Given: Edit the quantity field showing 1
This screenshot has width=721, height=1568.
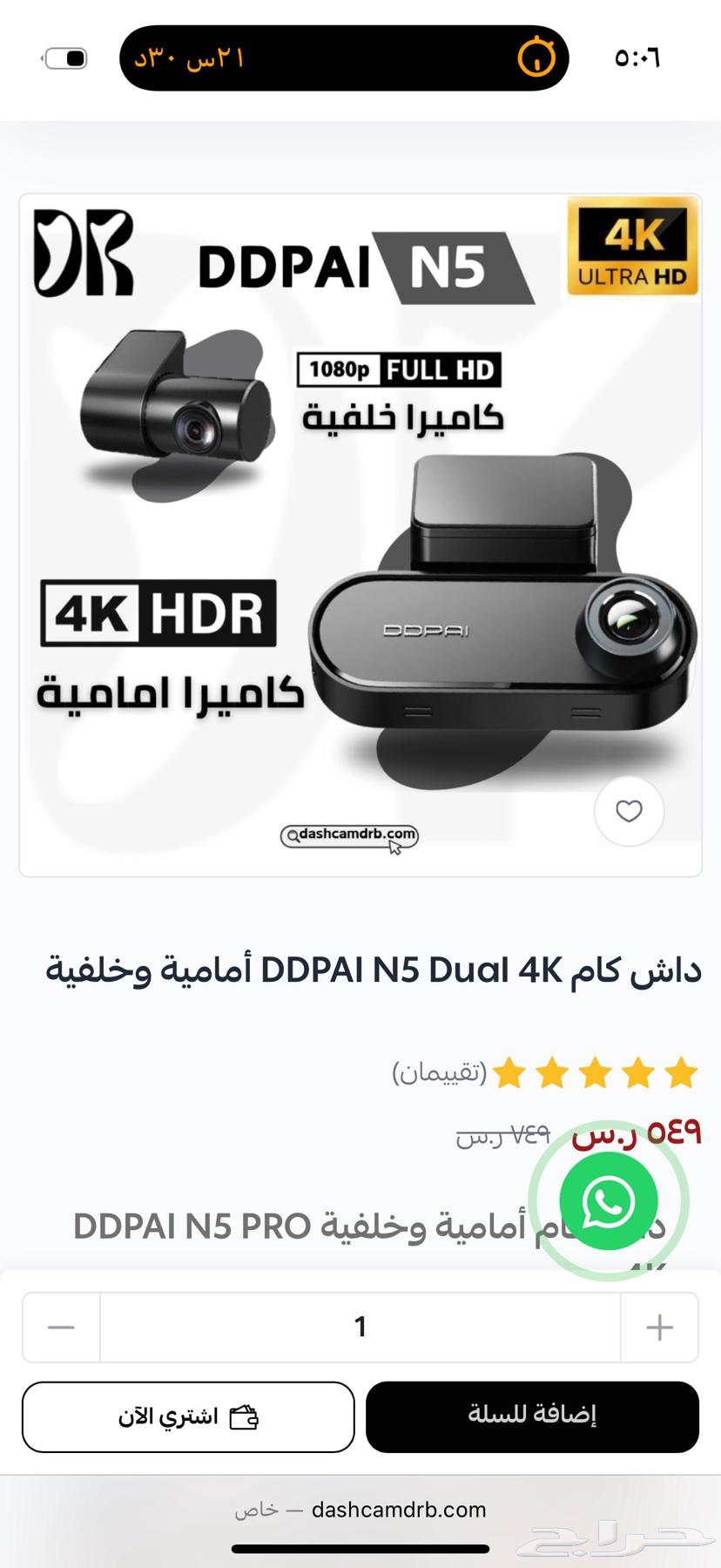Looking at the screenshot, I should (x=360, y=1327).
